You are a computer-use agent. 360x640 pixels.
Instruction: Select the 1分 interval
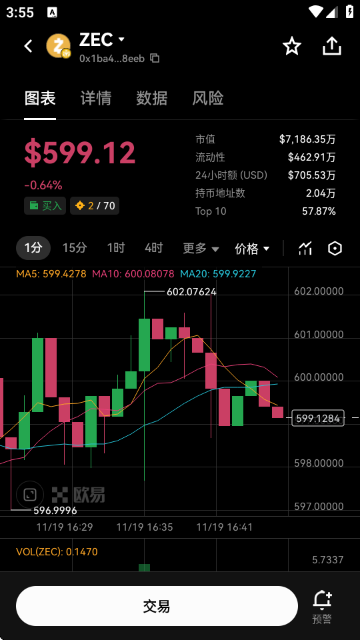pyautogui.click(x=33, y=248)
